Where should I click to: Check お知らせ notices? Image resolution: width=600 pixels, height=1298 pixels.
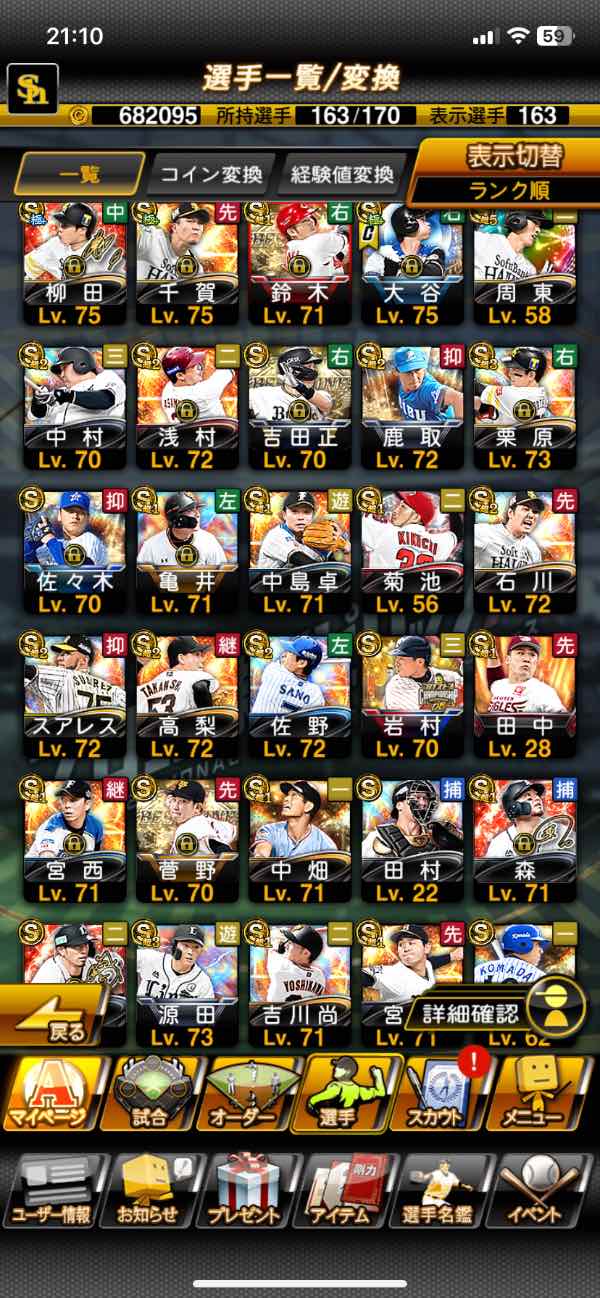point(148,1190)
